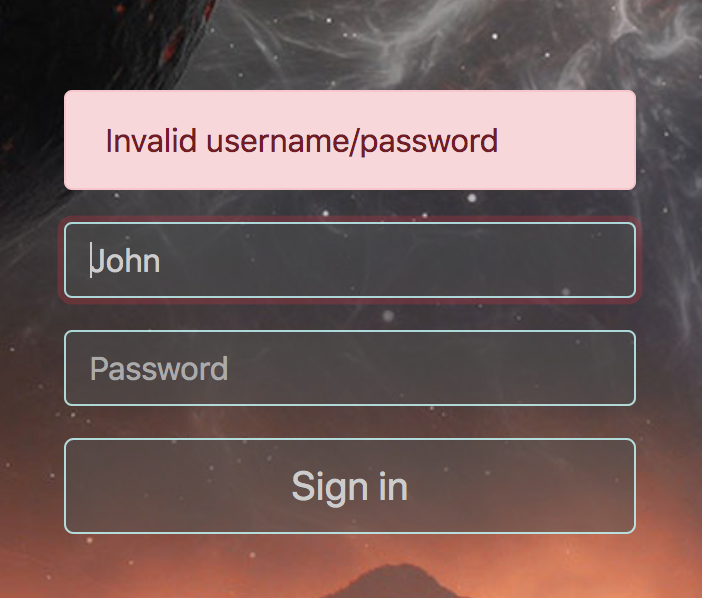Tap the Password field
Image resolution: width=702 pixels, height=598 pixels.
click(x=350, y=369)
